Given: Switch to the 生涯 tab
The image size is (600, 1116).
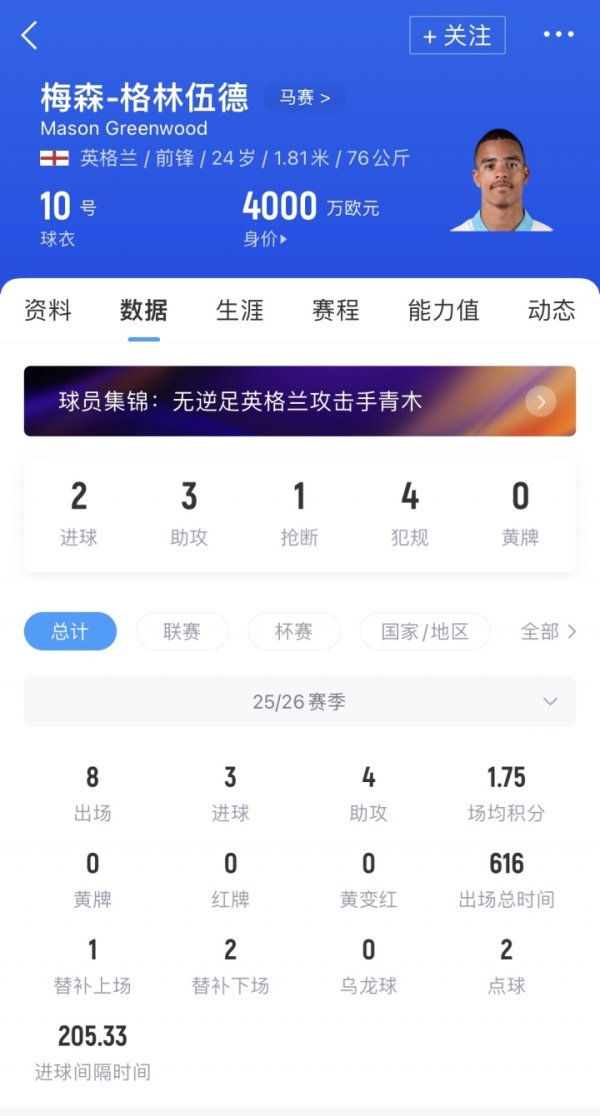Looking at the screenshot, I should pos(240,310).
